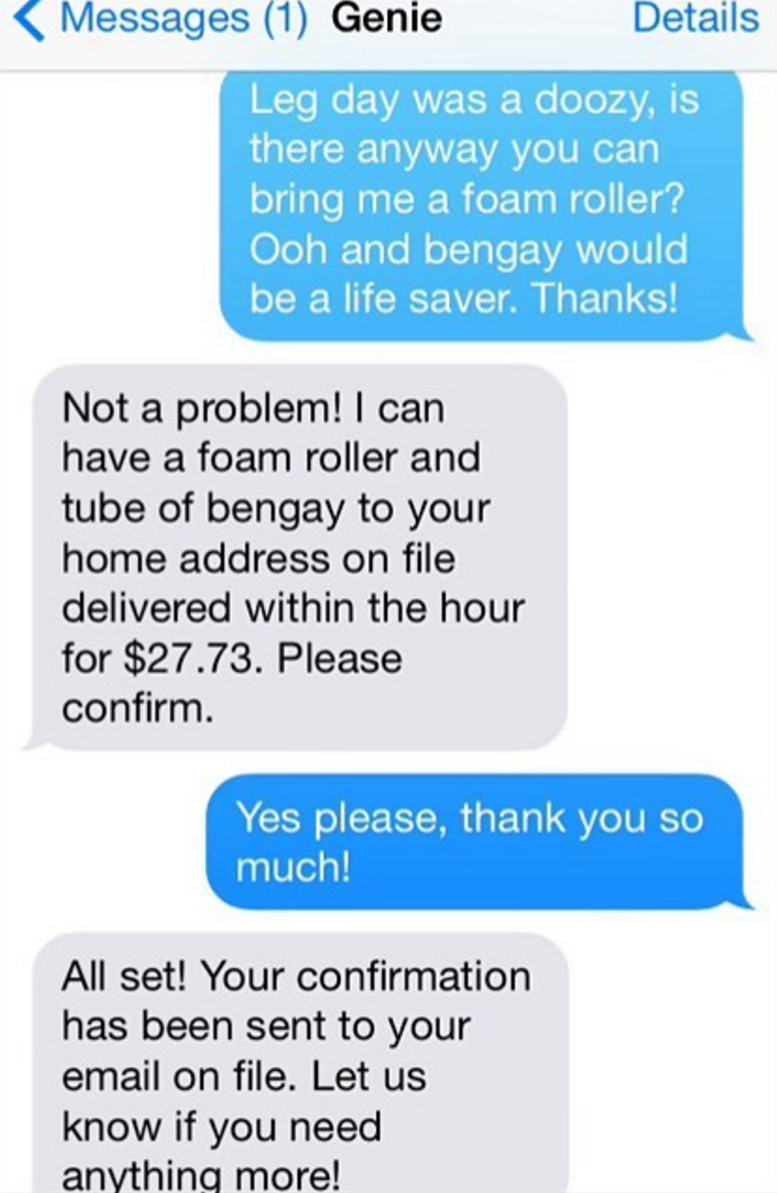The image size is (777, 1193).
Task: Go back to Messages list
Action: pos(160,20)
